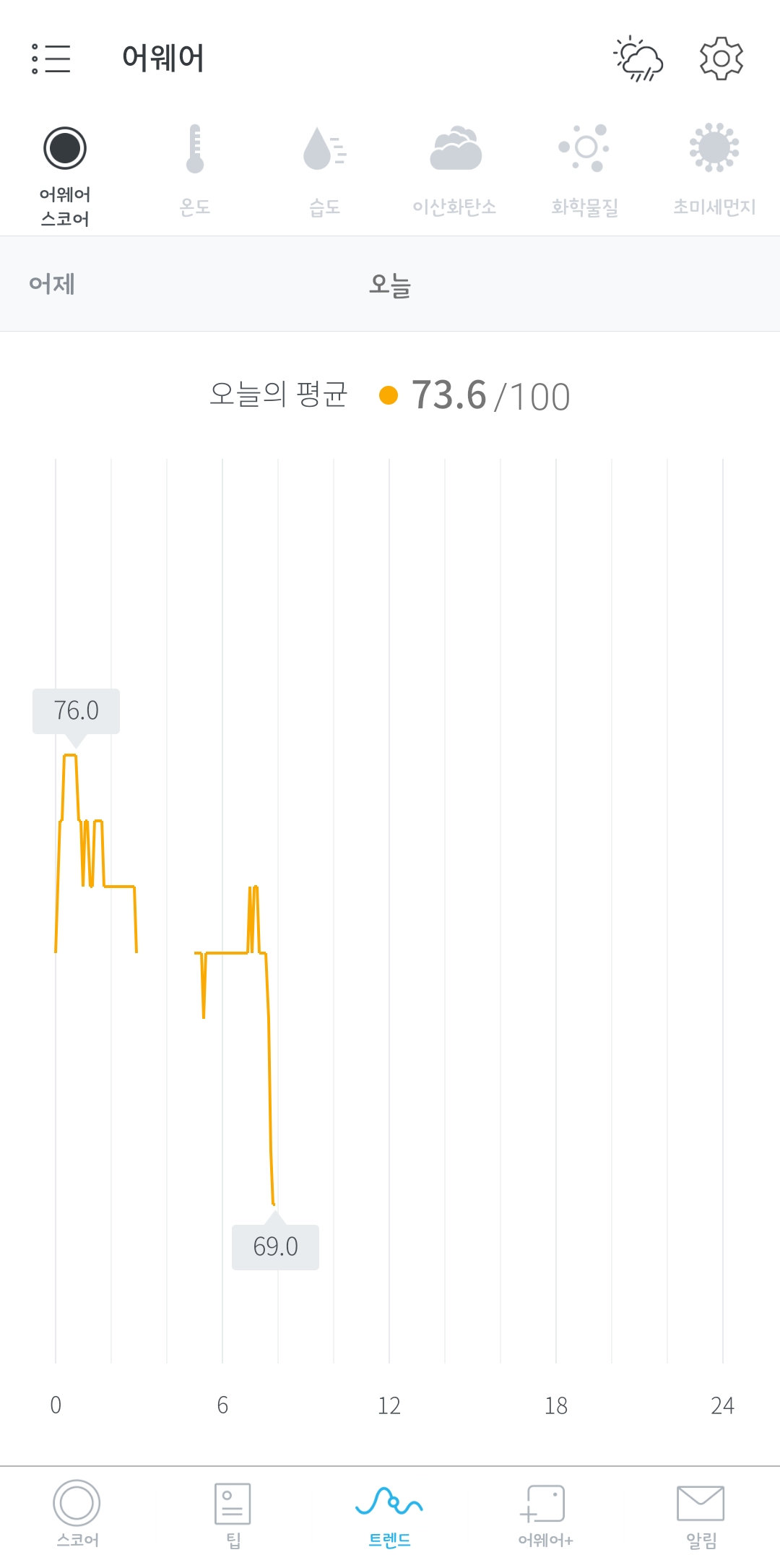Show the 초미세먼지 trend
Viewport: 780px width, 1568px height.
click(x=714, y=171)
